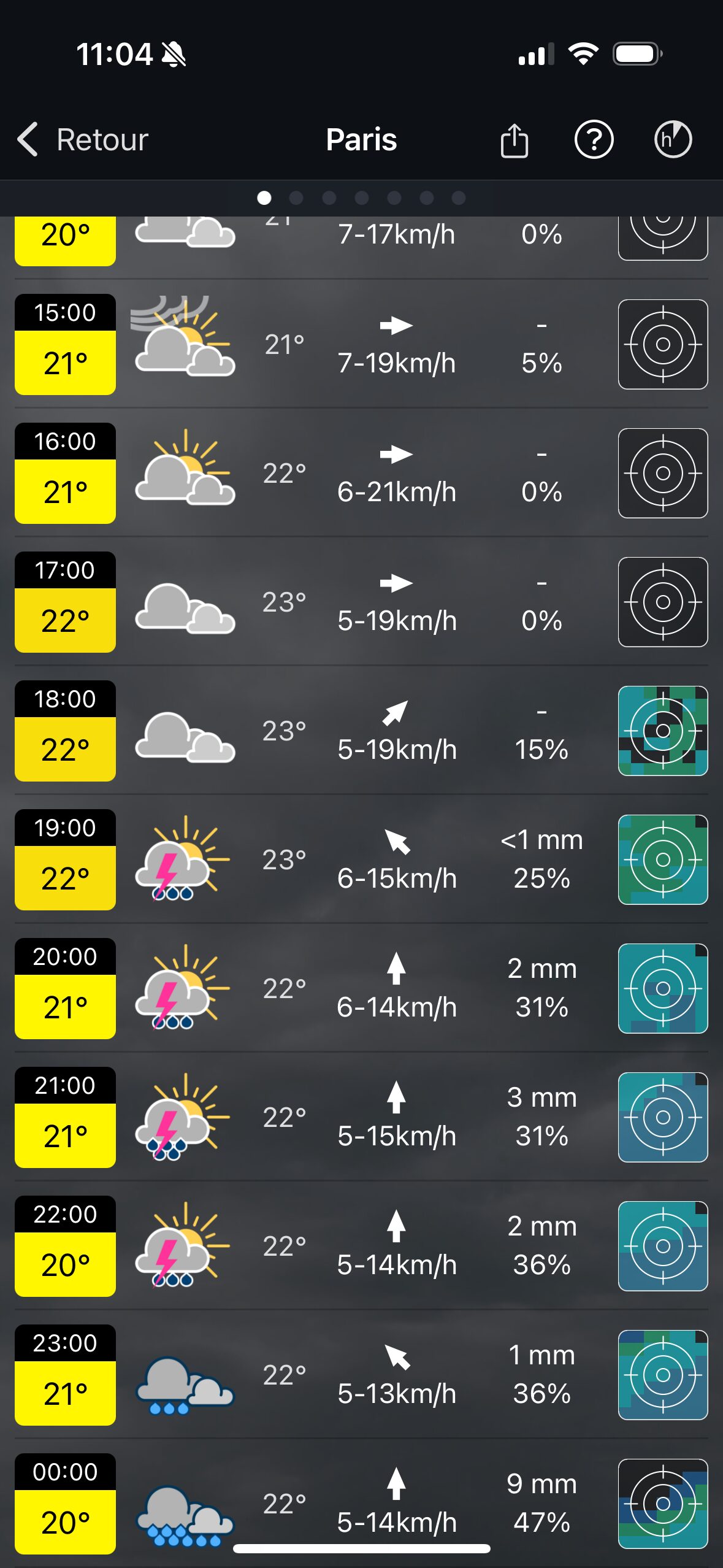Open the 17:00 precipitation radar target

click(x=663, y=602)
